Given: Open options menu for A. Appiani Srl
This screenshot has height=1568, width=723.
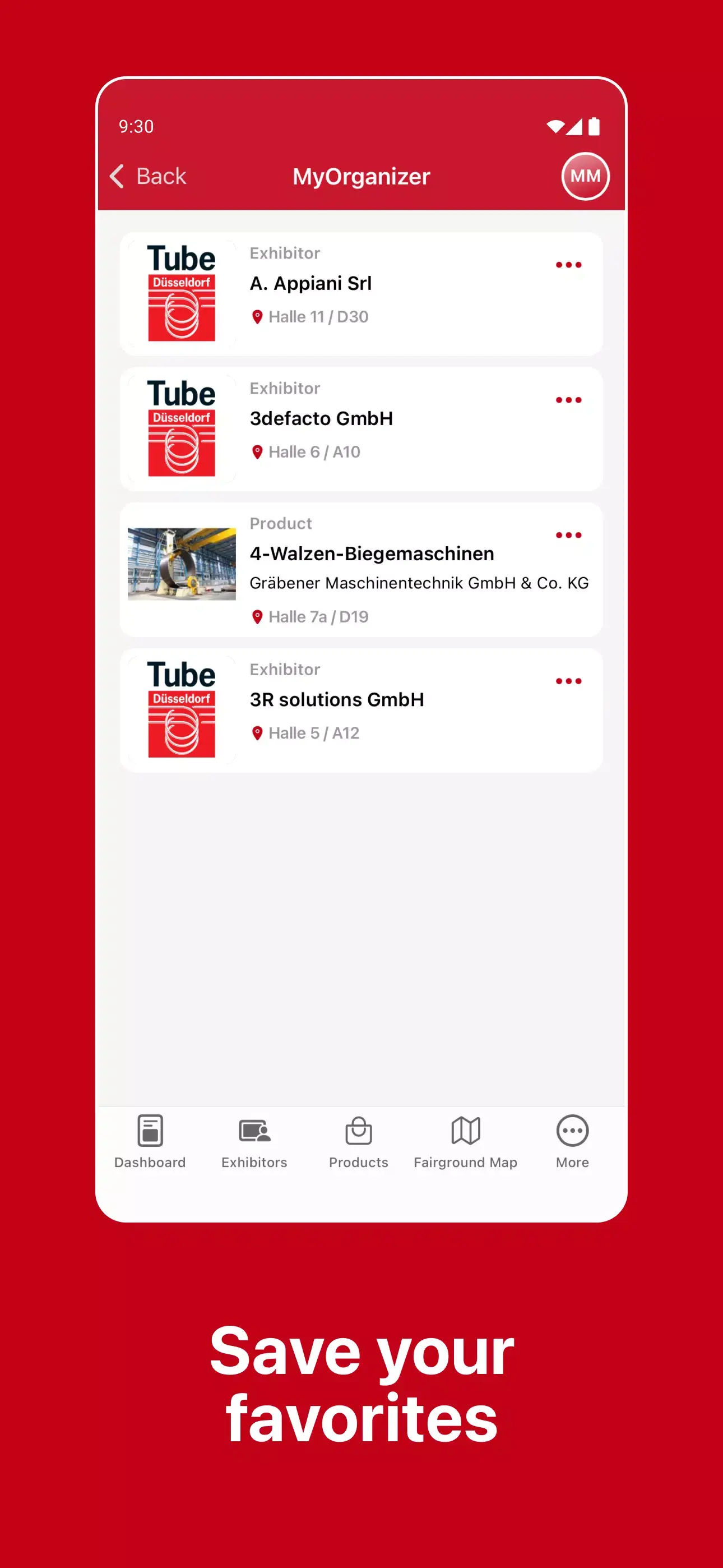Looking at the screenshot, I should pos(568,264).
